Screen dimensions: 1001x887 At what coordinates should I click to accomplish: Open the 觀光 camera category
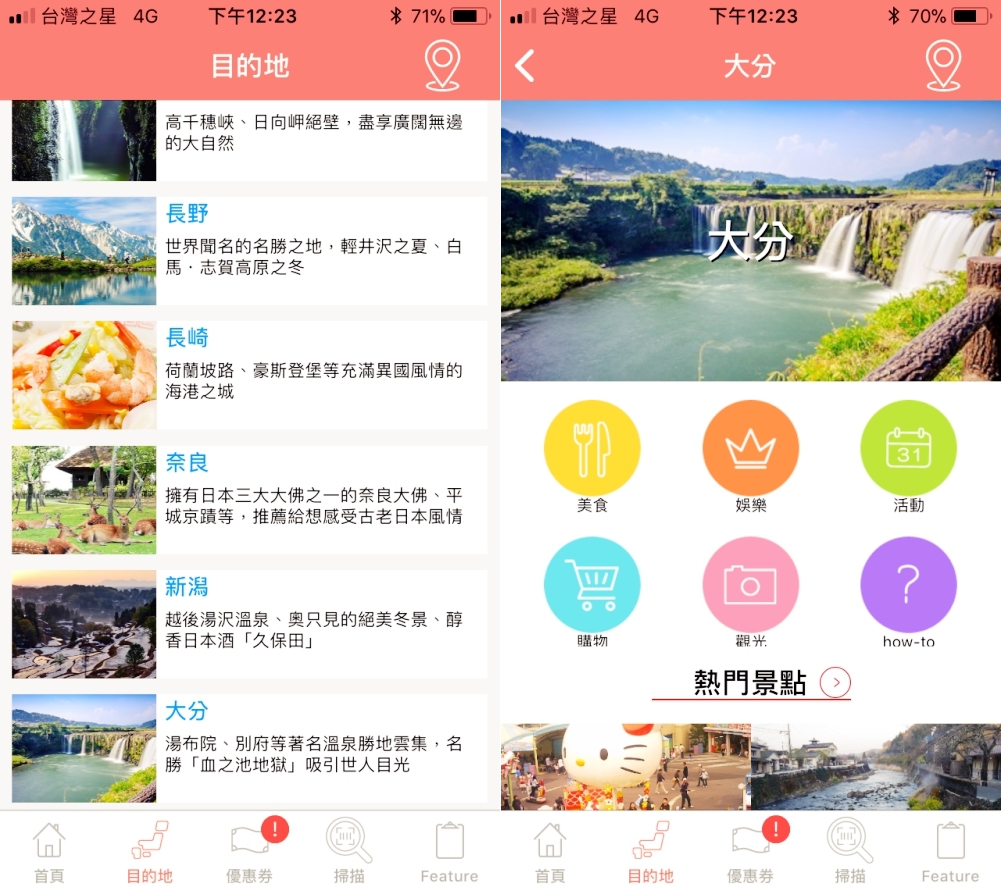(x=750, y=585)
